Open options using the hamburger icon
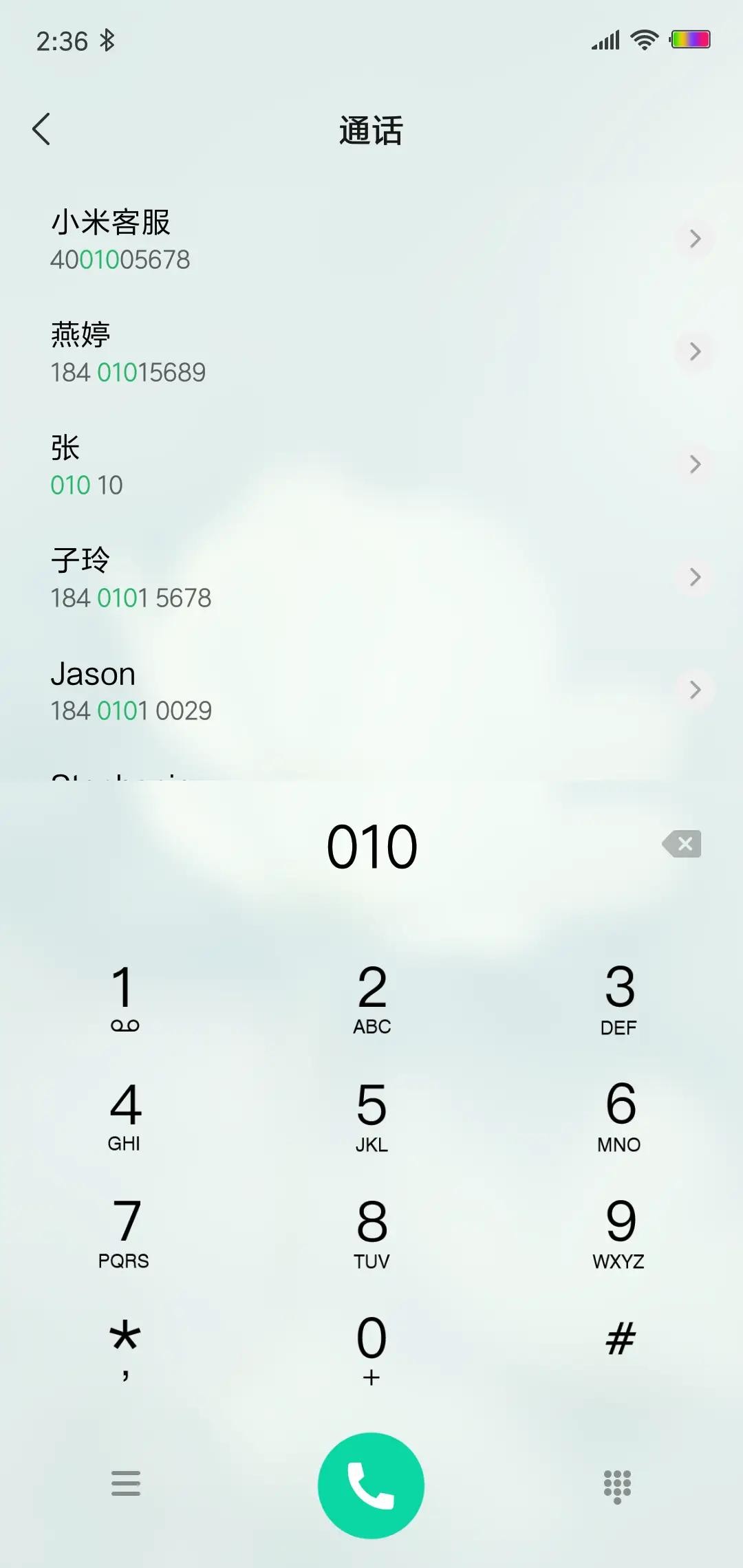The image size is (743, 1568). 126,1485
